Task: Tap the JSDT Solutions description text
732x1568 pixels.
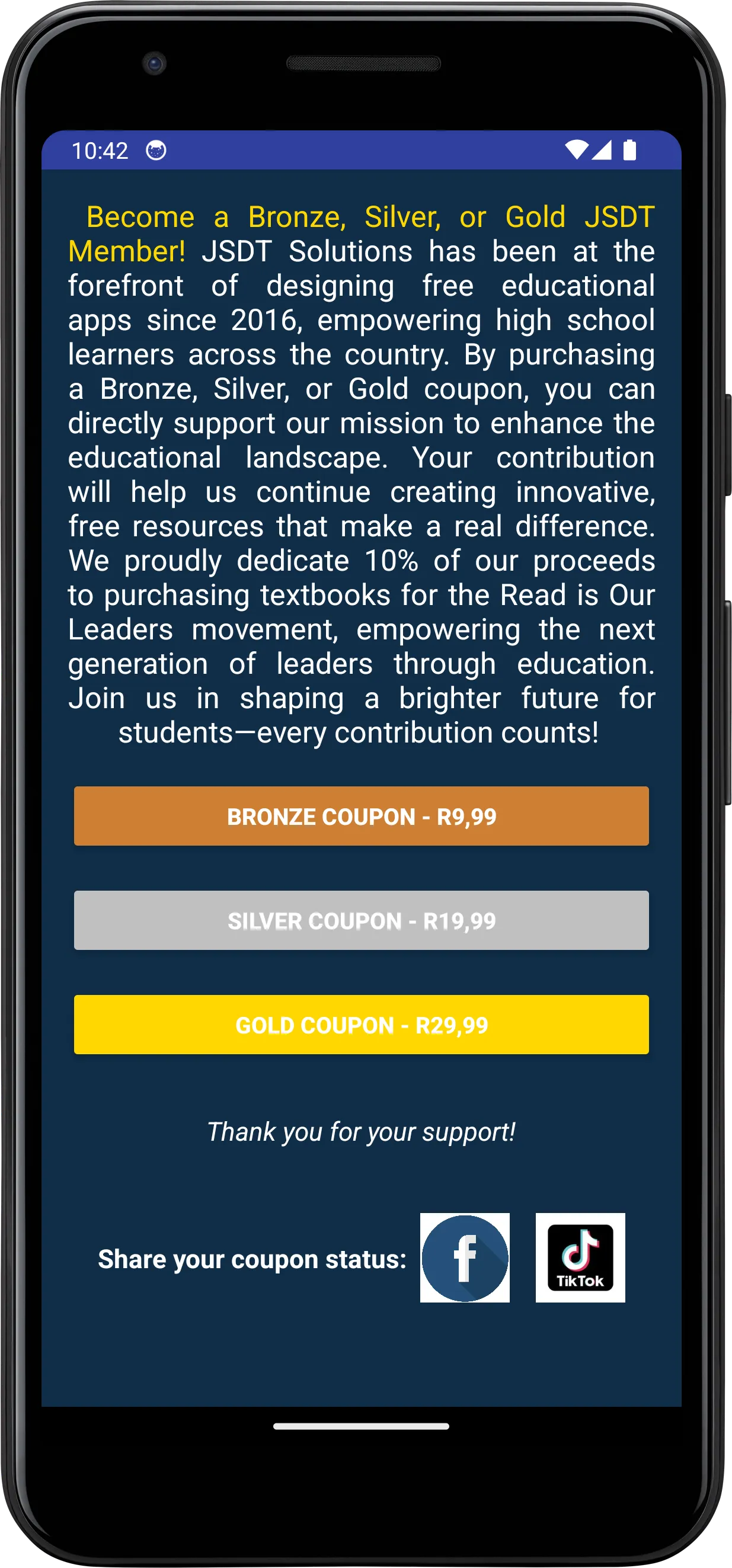Action: tap(362, 487)
